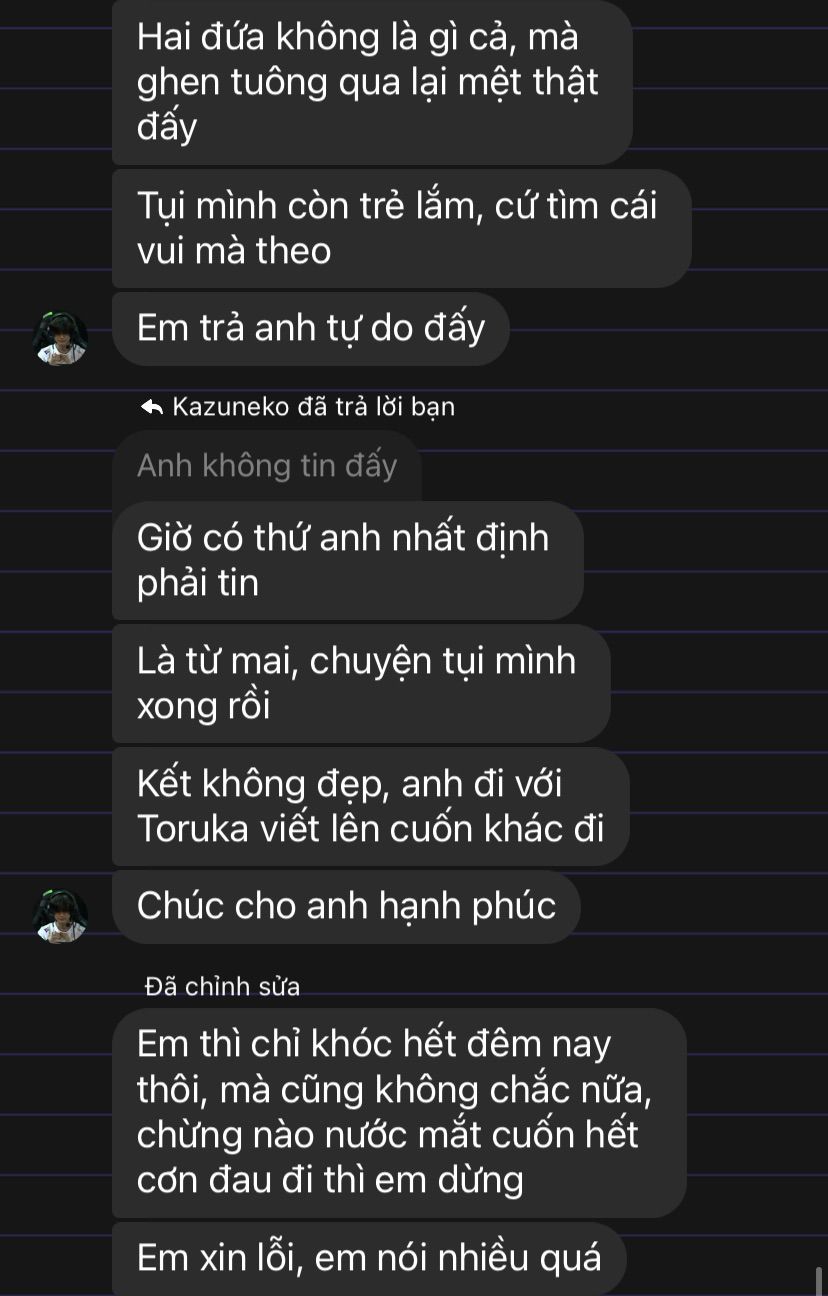828x1296 pixels.
Task: Open sender avatar beside "Chúc cho anh hạnh phúc"
Action: pyautogui.click(x=60, y=915)
